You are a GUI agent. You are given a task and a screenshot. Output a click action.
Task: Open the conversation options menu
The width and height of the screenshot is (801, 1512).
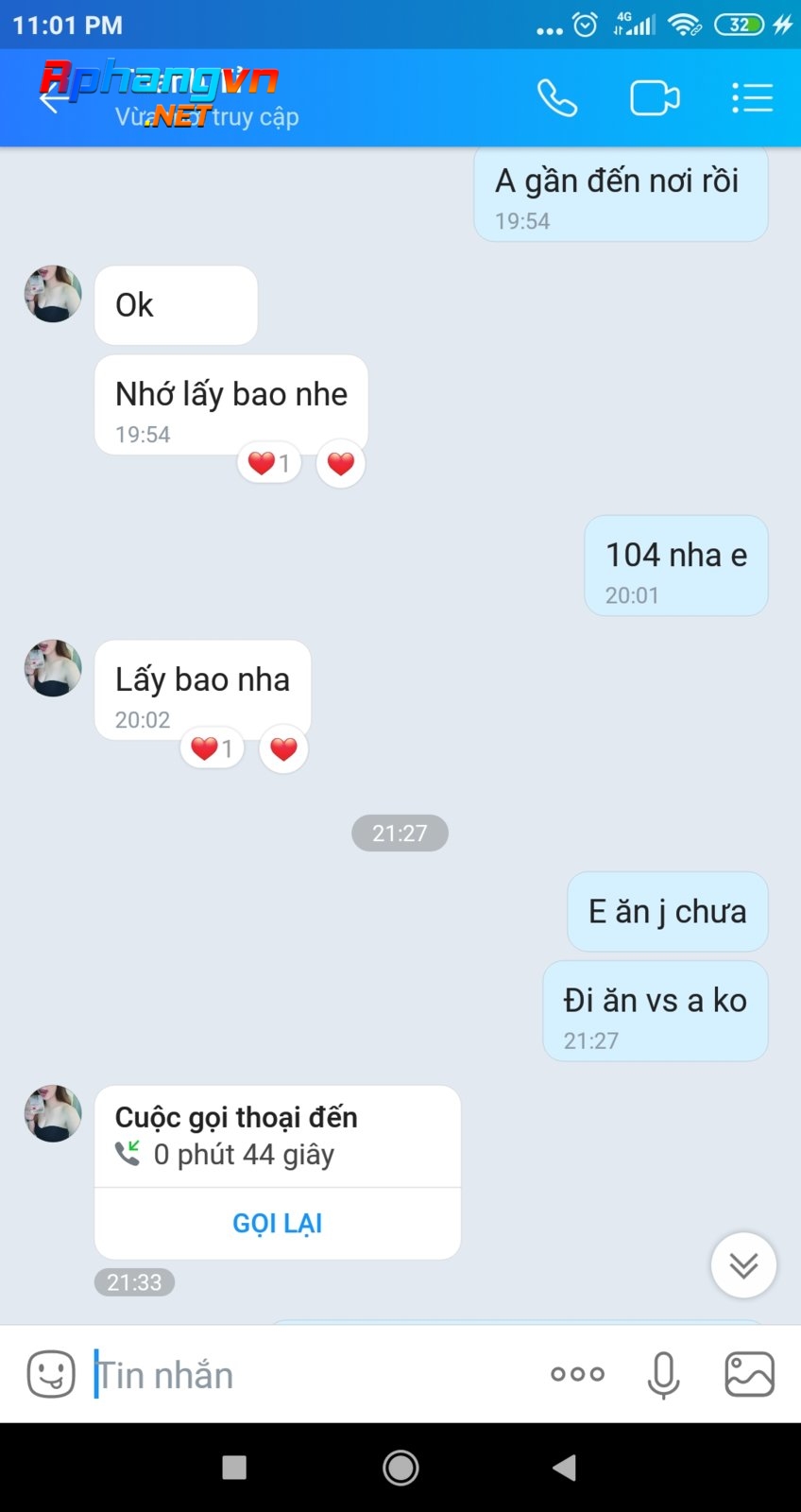pyautogui.click(x=752, y=97)
